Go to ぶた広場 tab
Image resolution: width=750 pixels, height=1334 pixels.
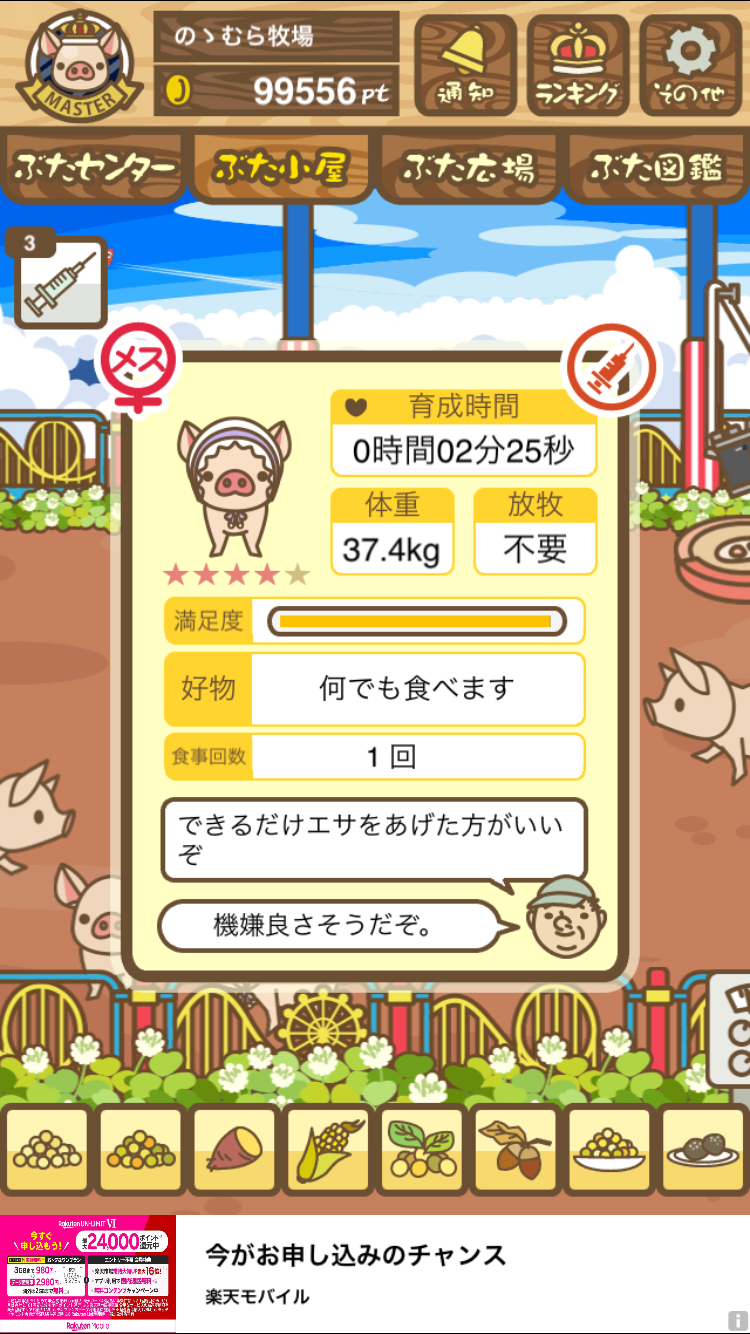468,168
